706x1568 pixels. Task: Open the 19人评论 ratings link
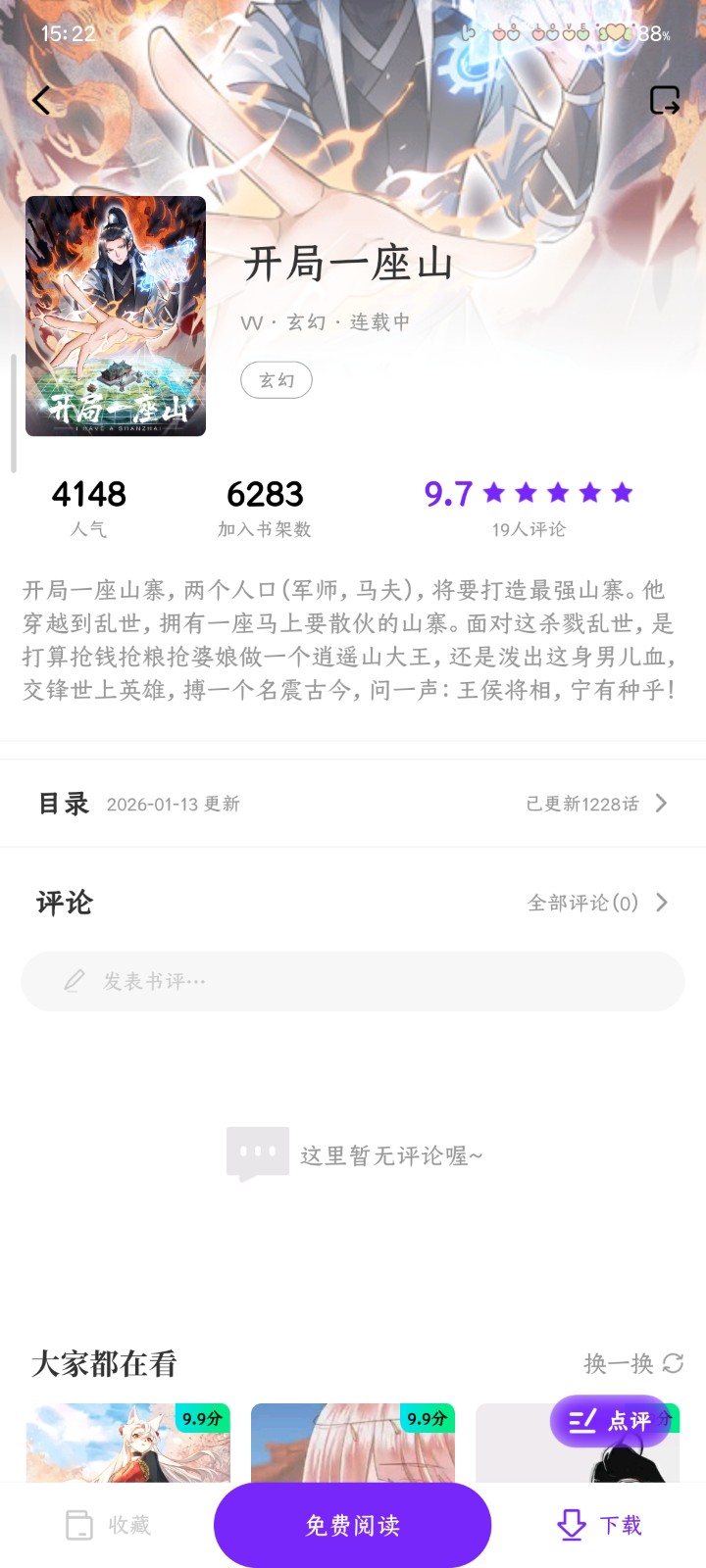(529, 530)
